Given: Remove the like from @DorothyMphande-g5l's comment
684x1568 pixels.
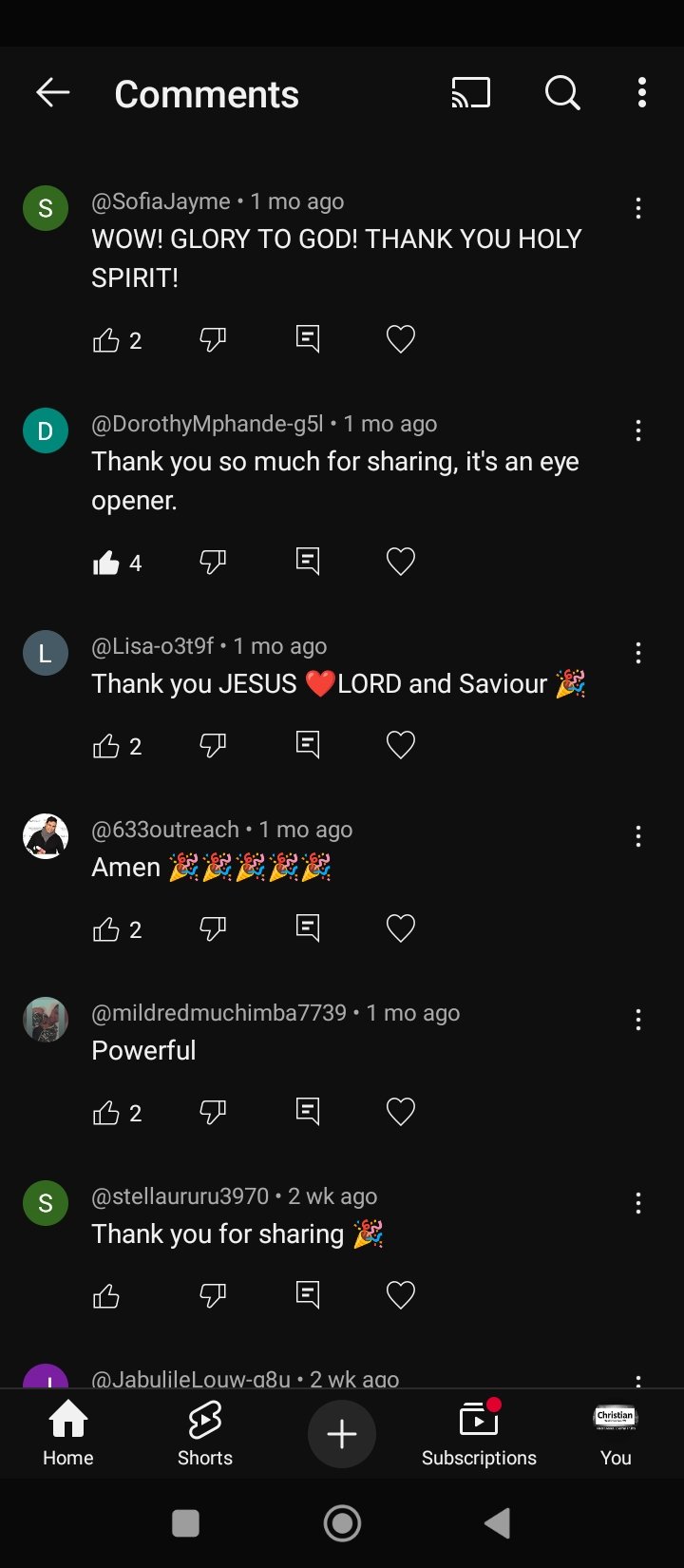Looking at the screenshot, I should tap(106, 563).
